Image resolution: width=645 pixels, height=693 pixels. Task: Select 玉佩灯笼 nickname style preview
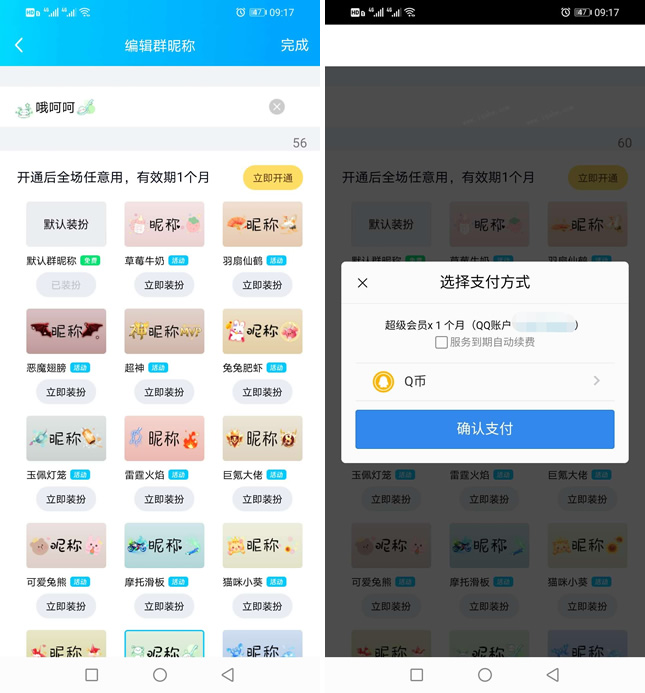[x=66, y=438]
